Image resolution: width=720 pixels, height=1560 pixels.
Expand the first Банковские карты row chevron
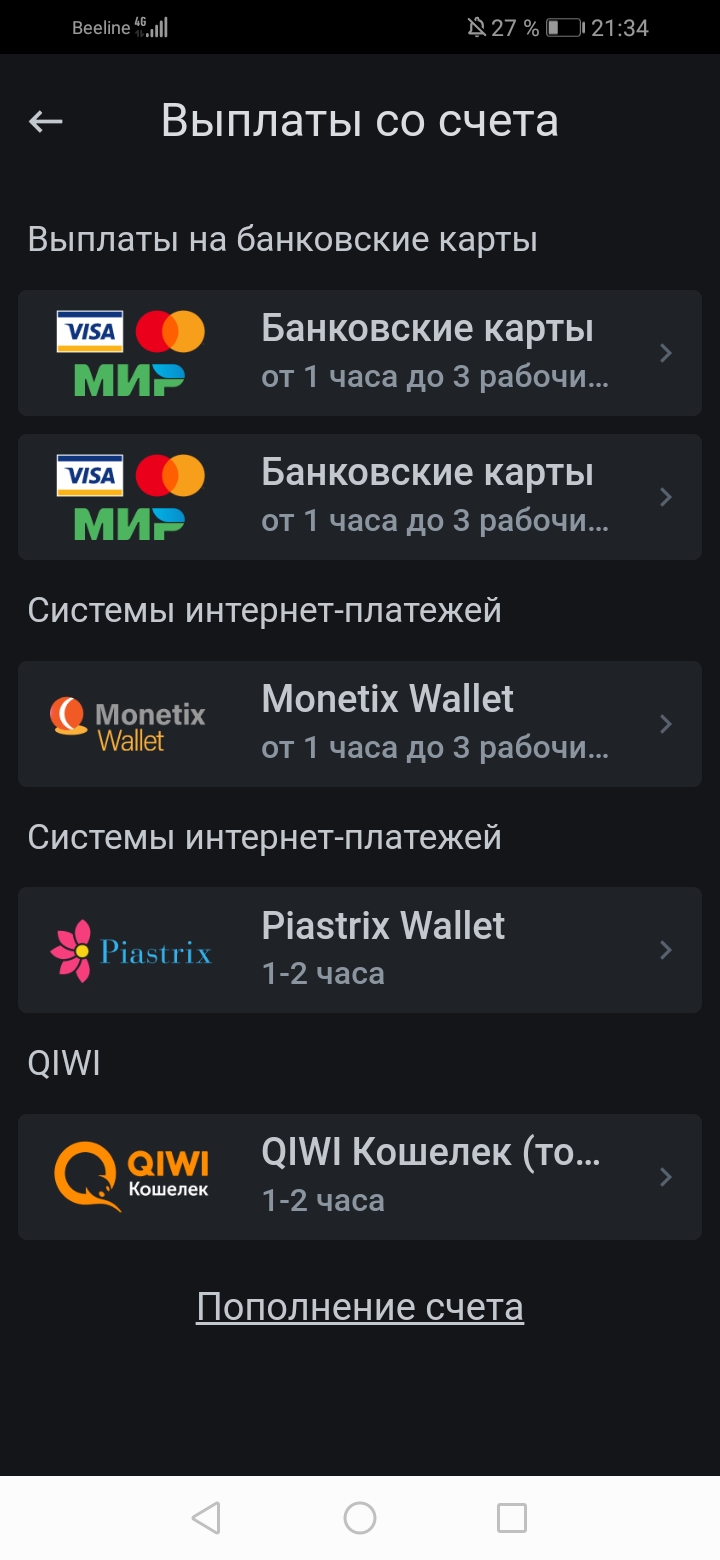[665, 352]
